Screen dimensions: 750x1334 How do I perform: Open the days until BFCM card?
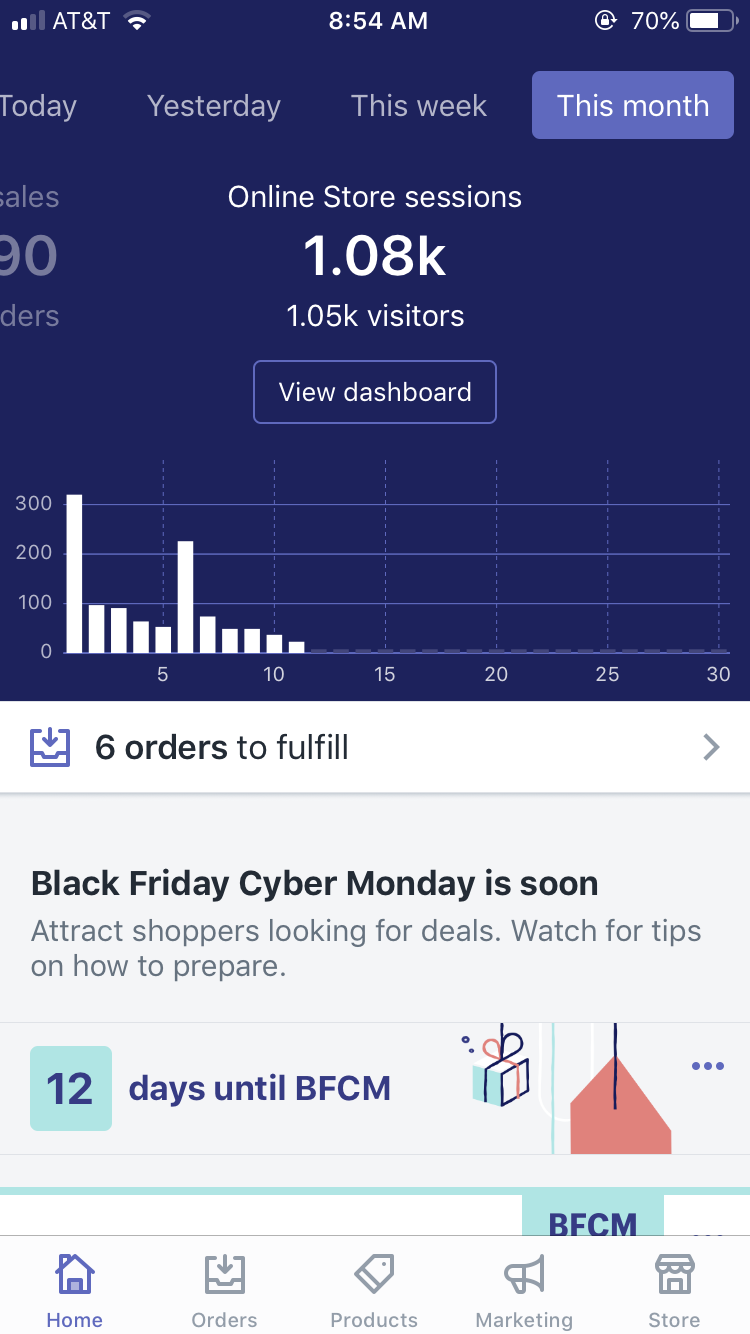coord(375,1089)
